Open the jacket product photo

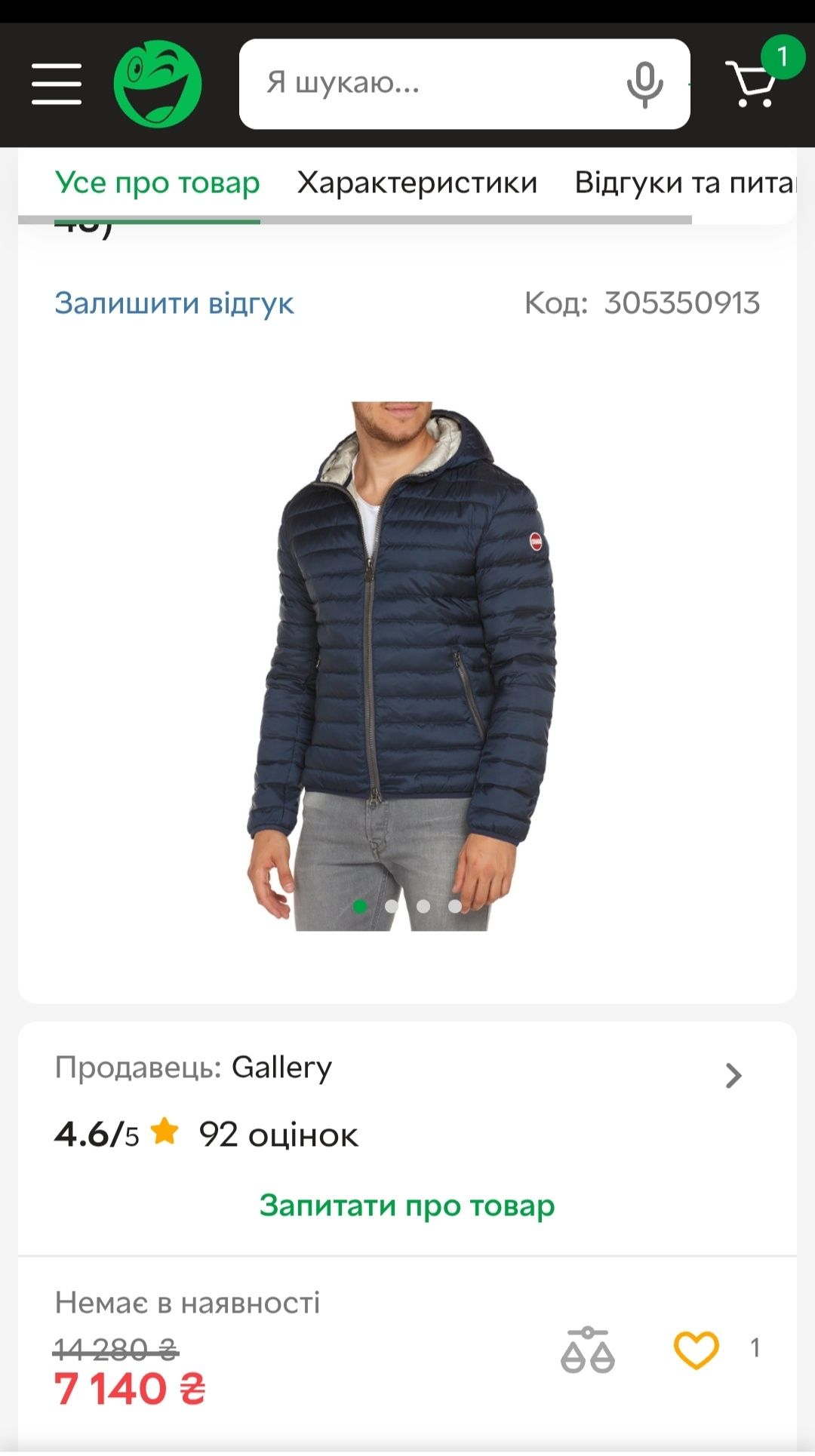(x=407, y=664)
